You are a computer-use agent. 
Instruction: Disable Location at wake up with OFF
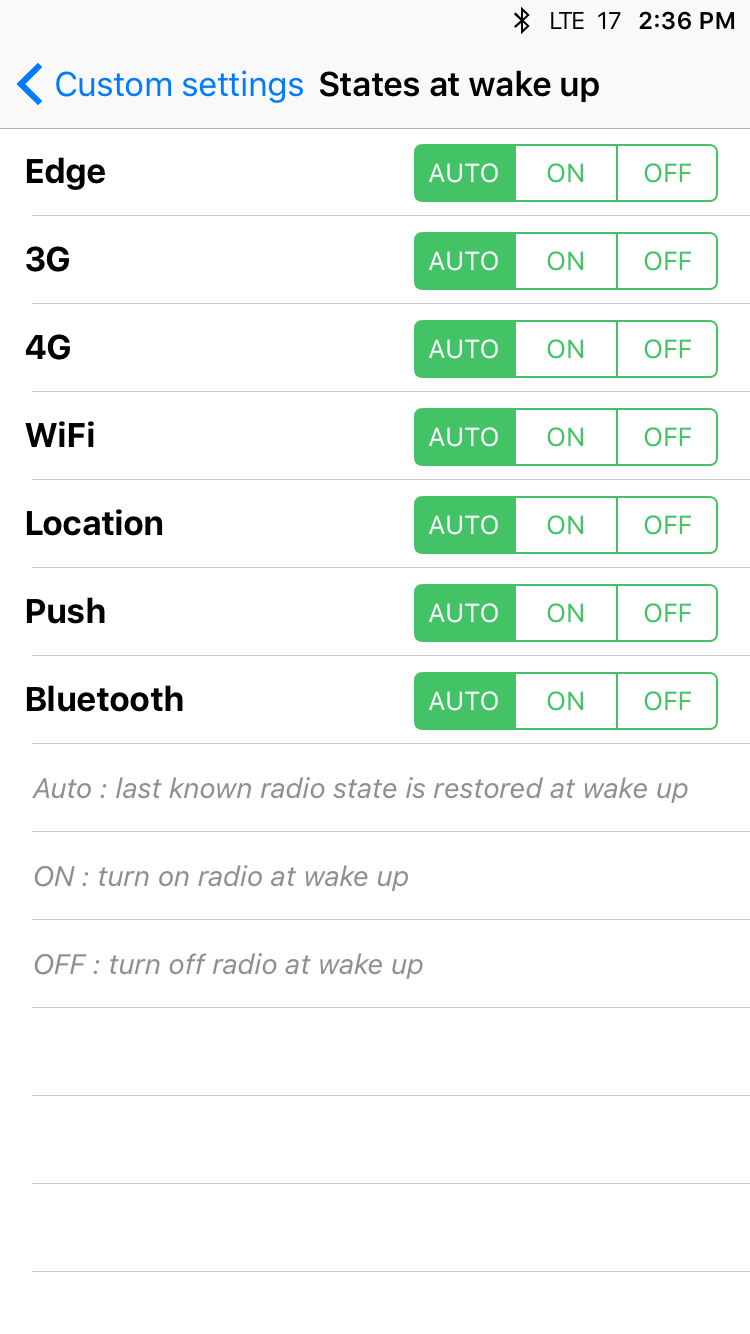[667, 525]
